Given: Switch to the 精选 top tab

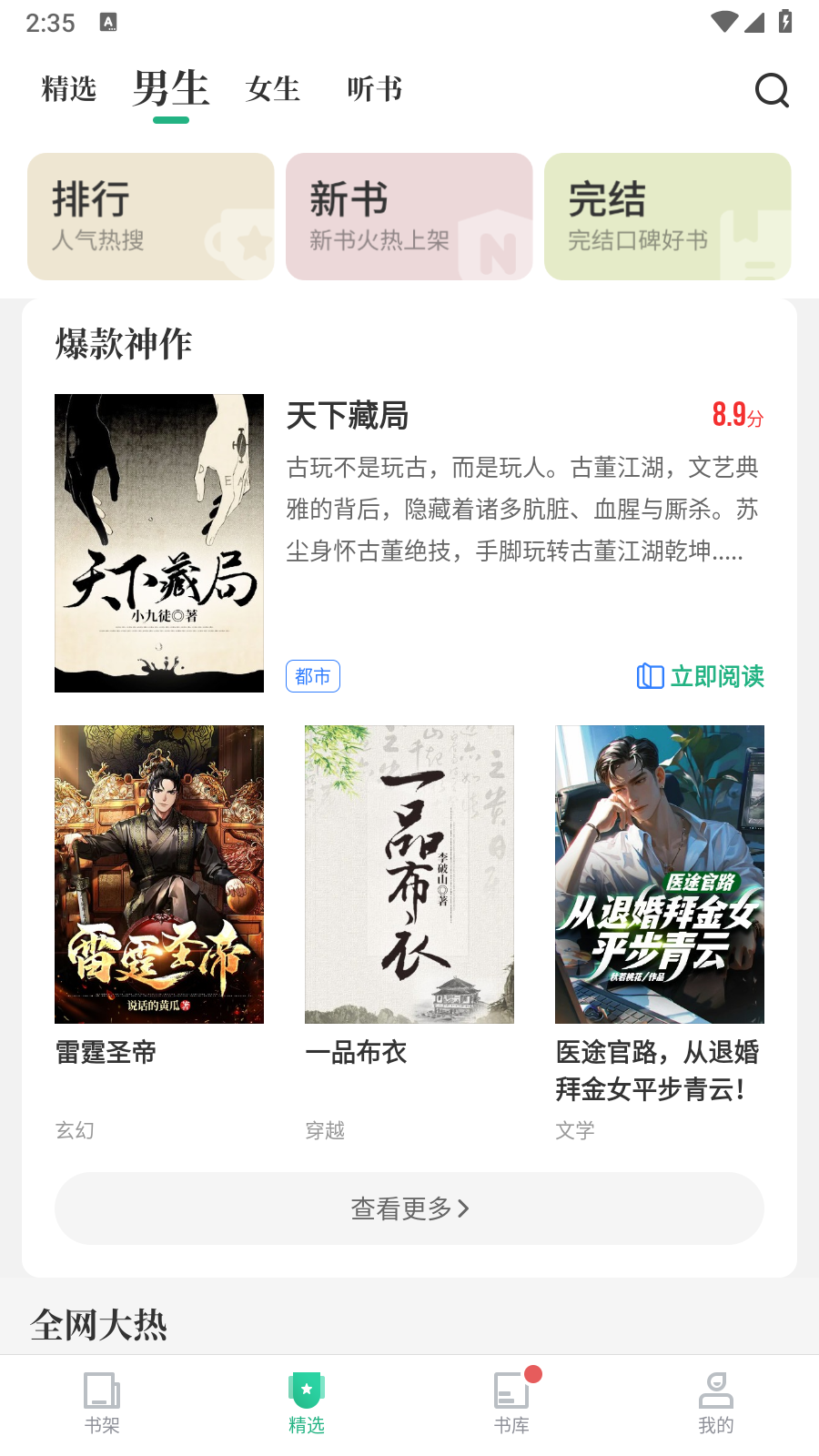Looking at the screenshot, I should click(x=69, y=89).
